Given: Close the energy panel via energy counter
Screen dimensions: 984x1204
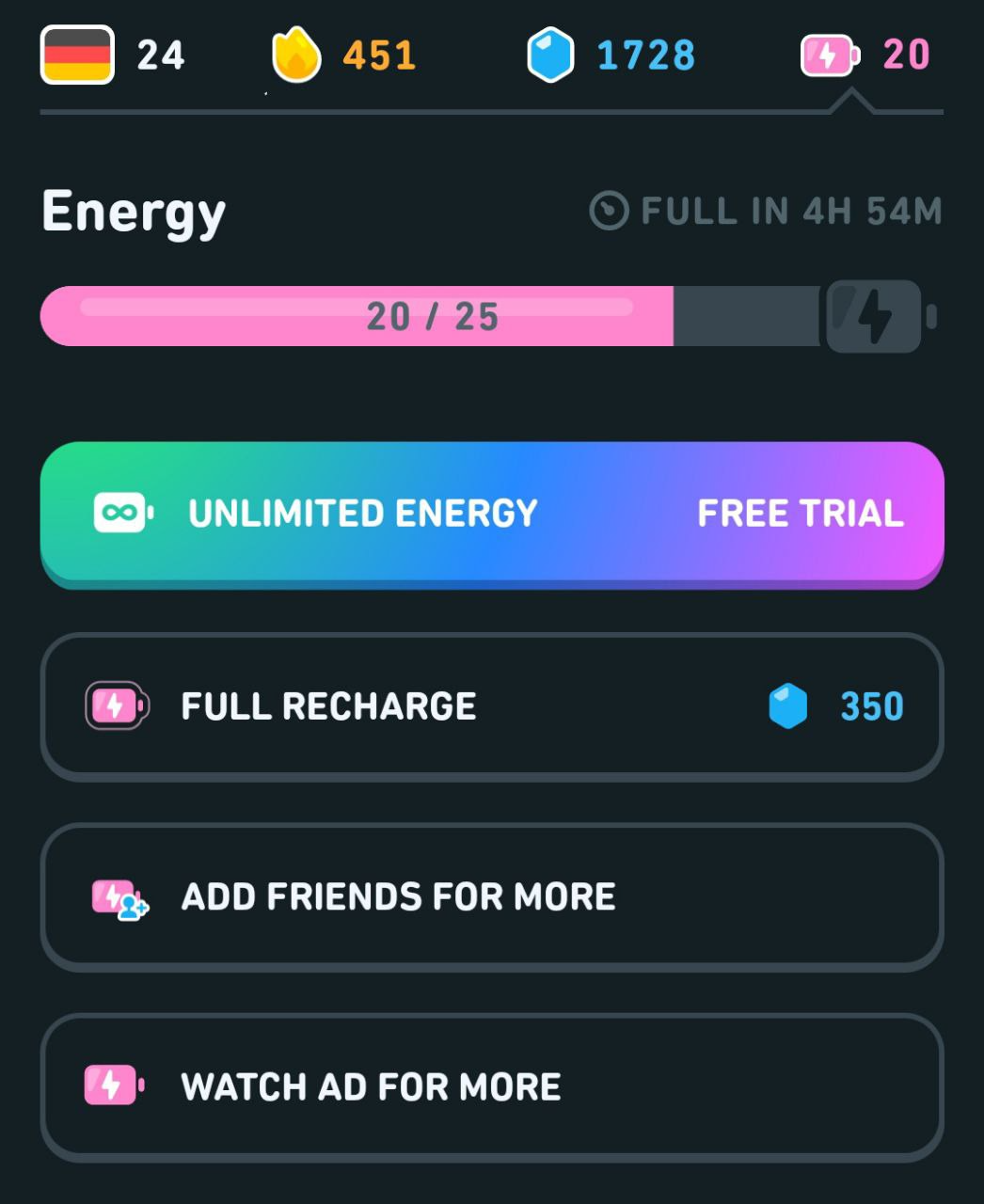Looking at the screenshot, I should [865, 55].
